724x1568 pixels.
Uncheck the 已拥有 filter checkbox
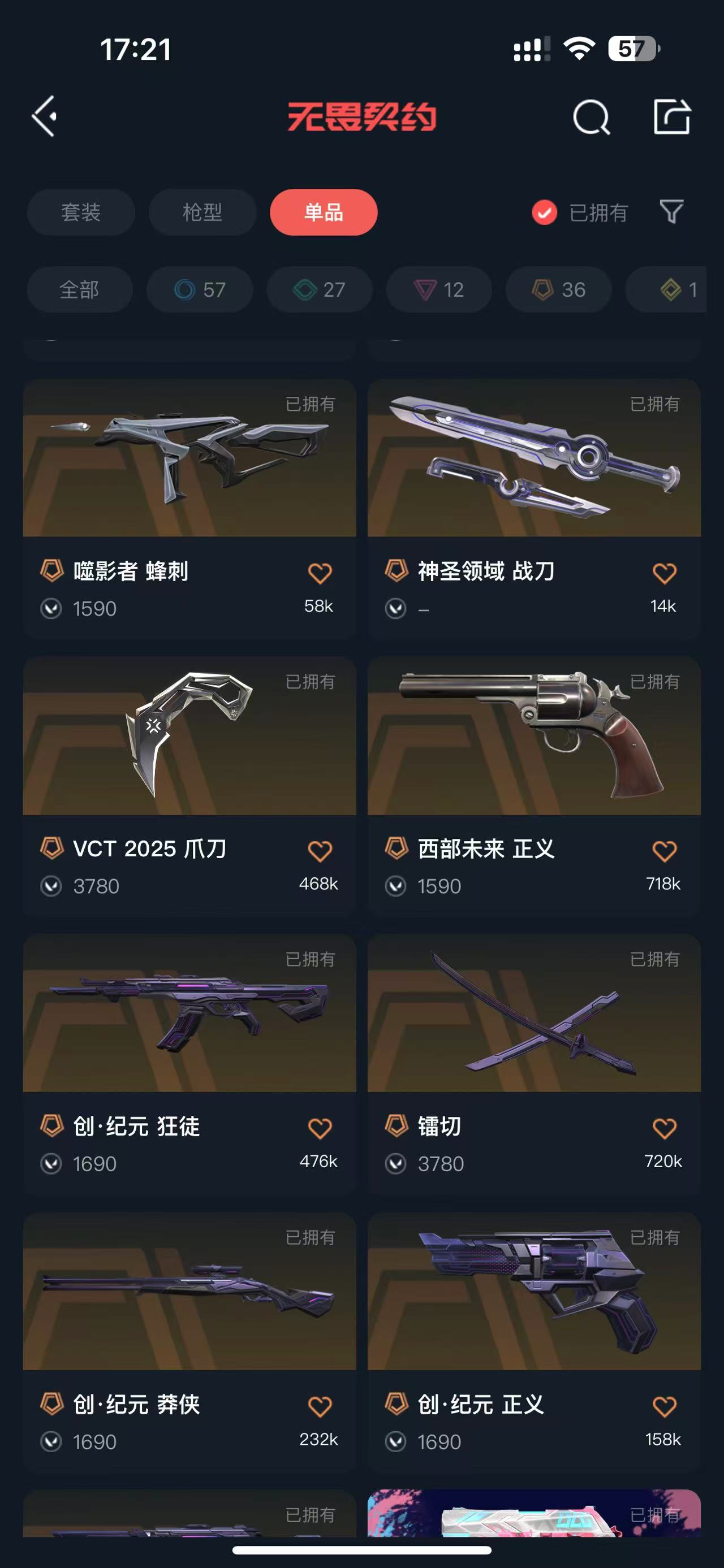pos(544,213)
